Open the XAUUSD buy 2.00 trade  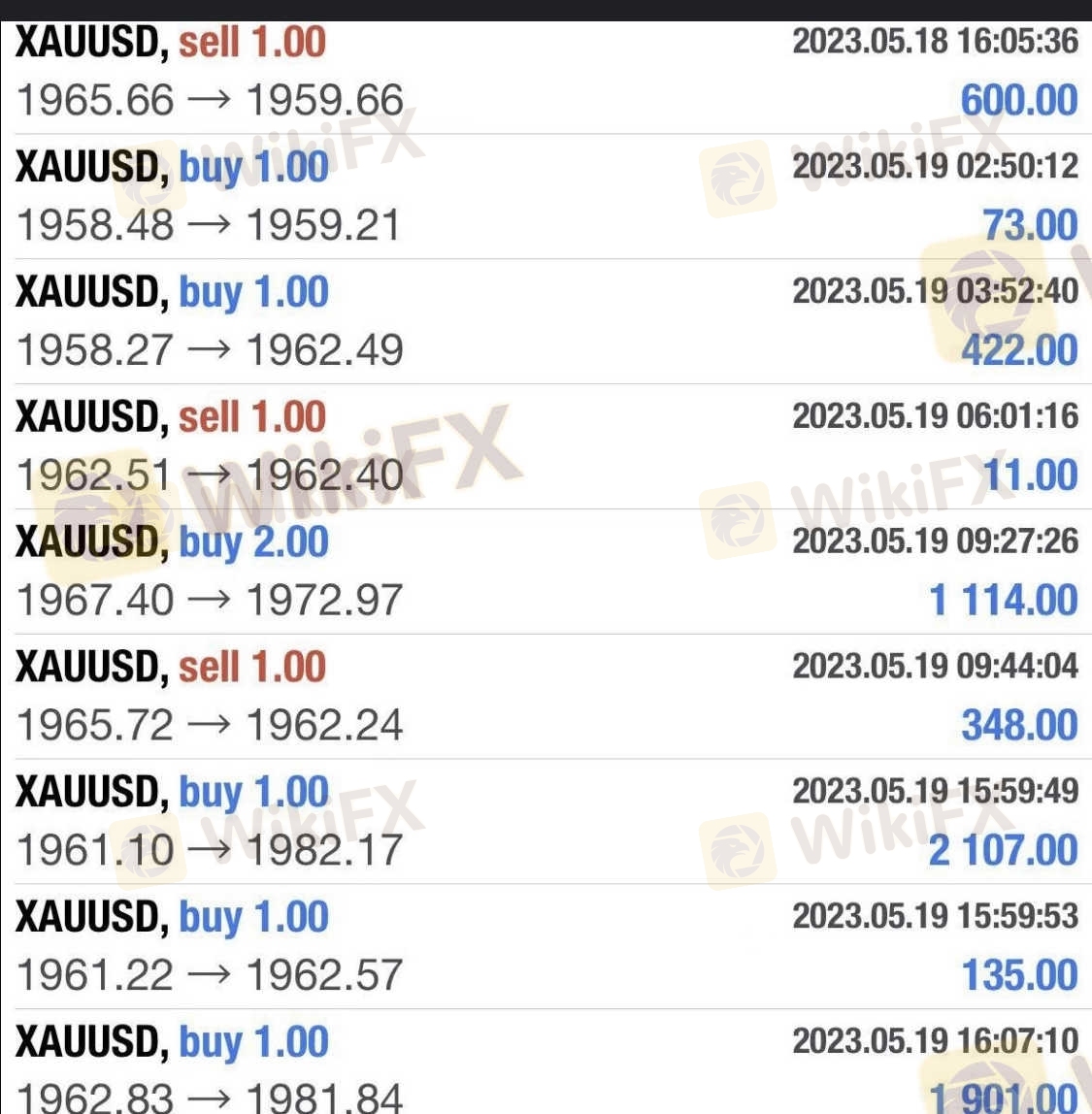546,572
